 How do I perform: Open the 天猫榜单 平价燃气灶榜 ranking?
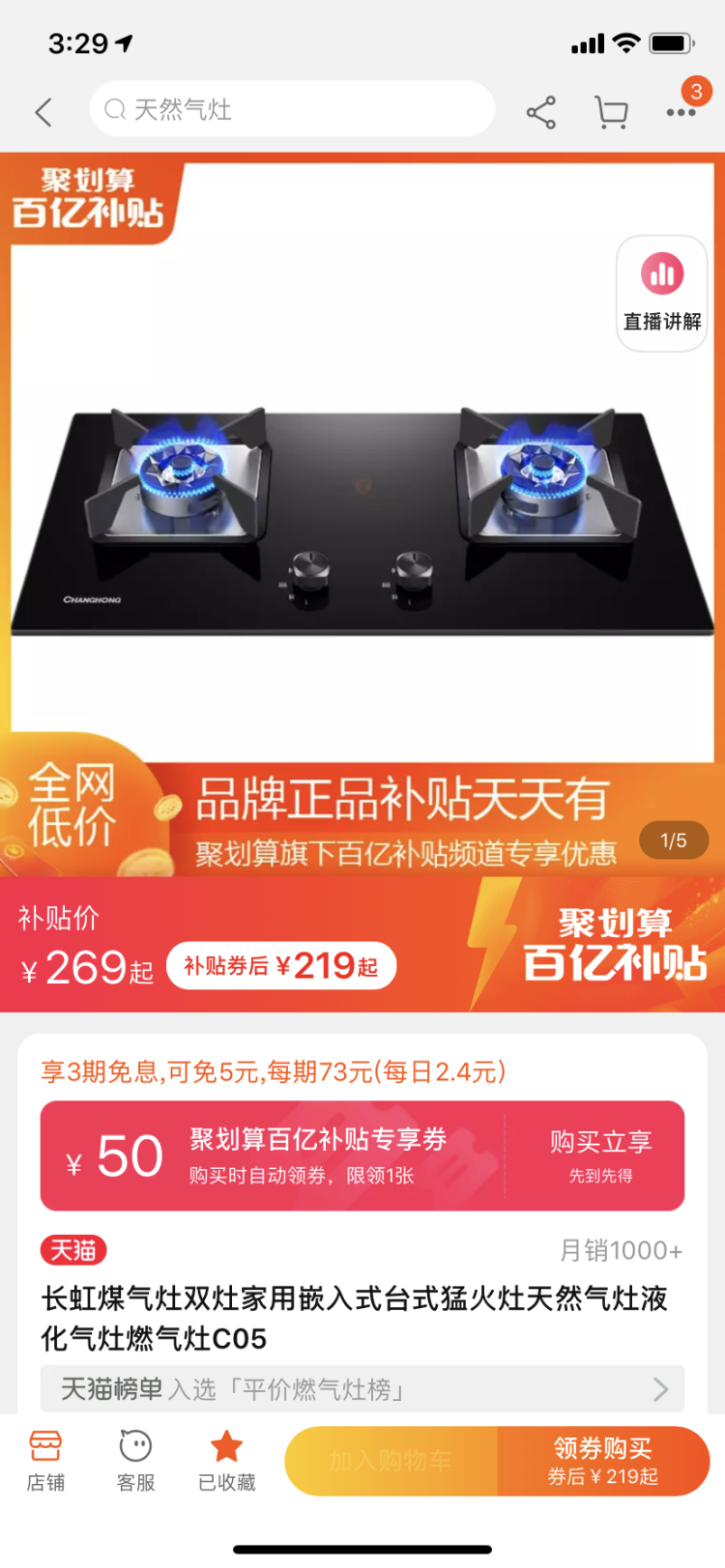coord(362,1389)
